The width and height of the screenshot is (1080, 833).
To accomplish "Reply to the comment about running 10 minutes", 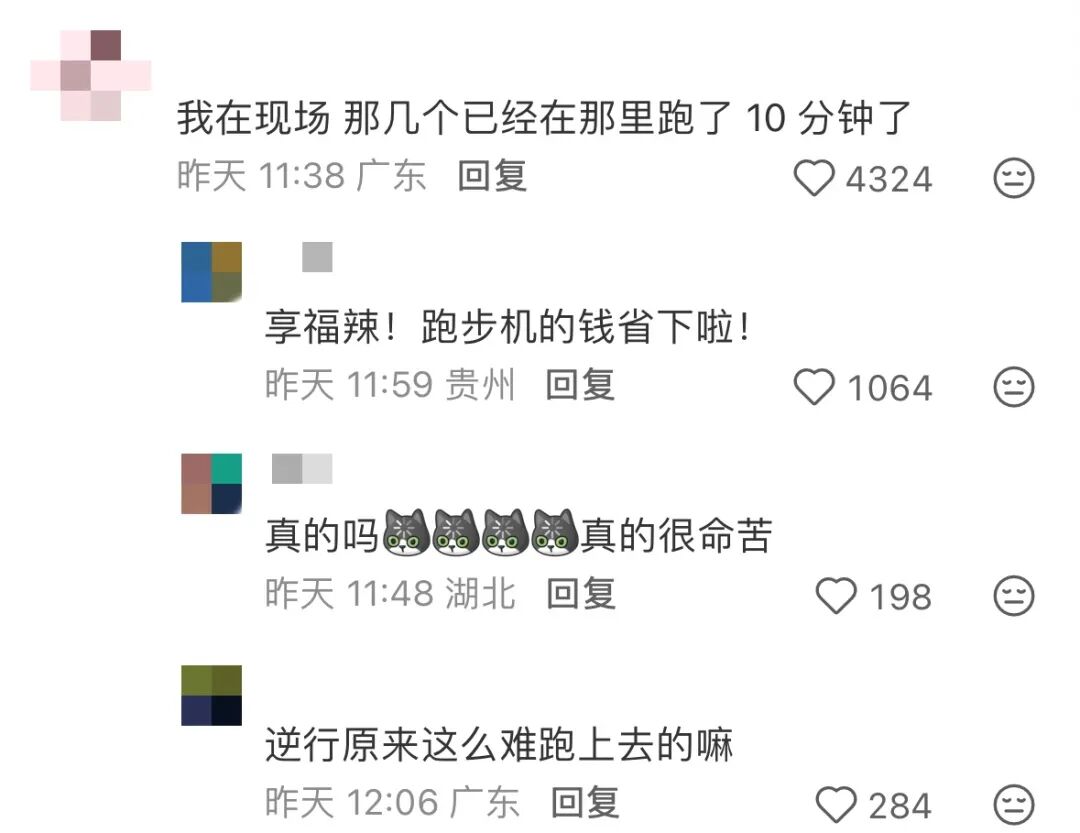I will coord(492,177).
